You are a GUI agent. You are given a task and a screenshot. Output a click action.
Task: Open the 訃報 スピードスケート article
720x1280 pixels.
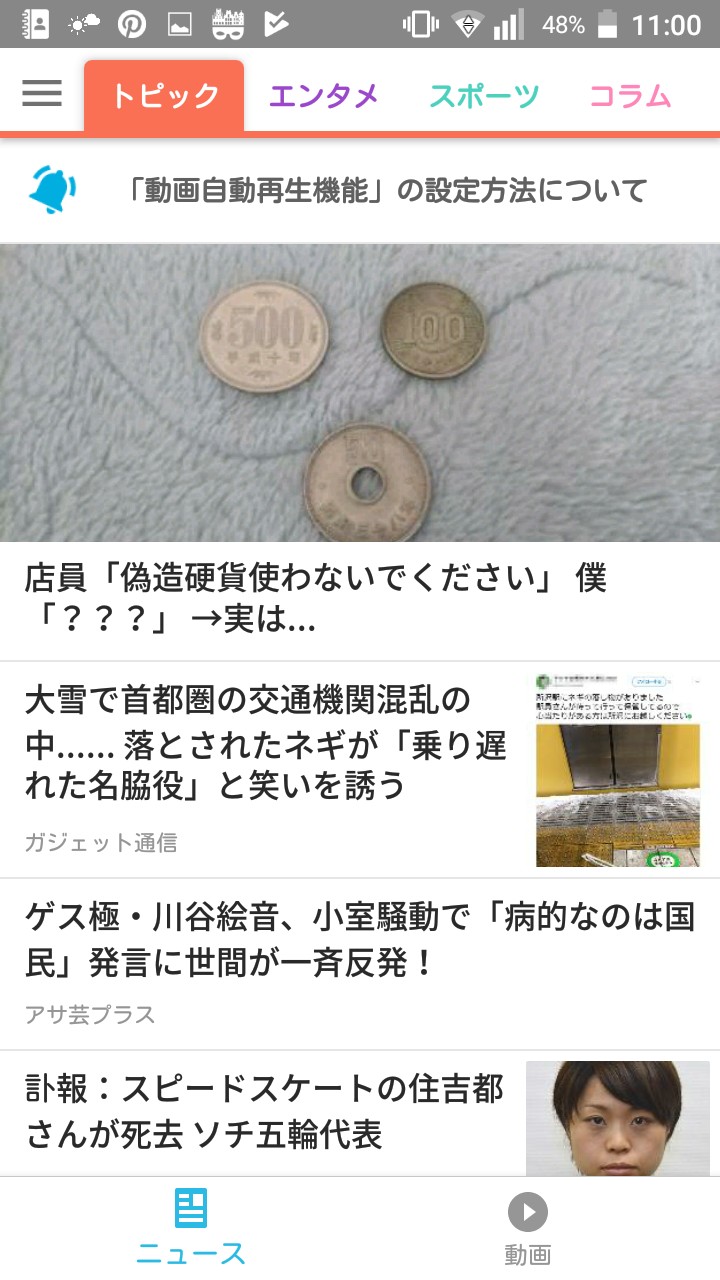coord(265,1111)
